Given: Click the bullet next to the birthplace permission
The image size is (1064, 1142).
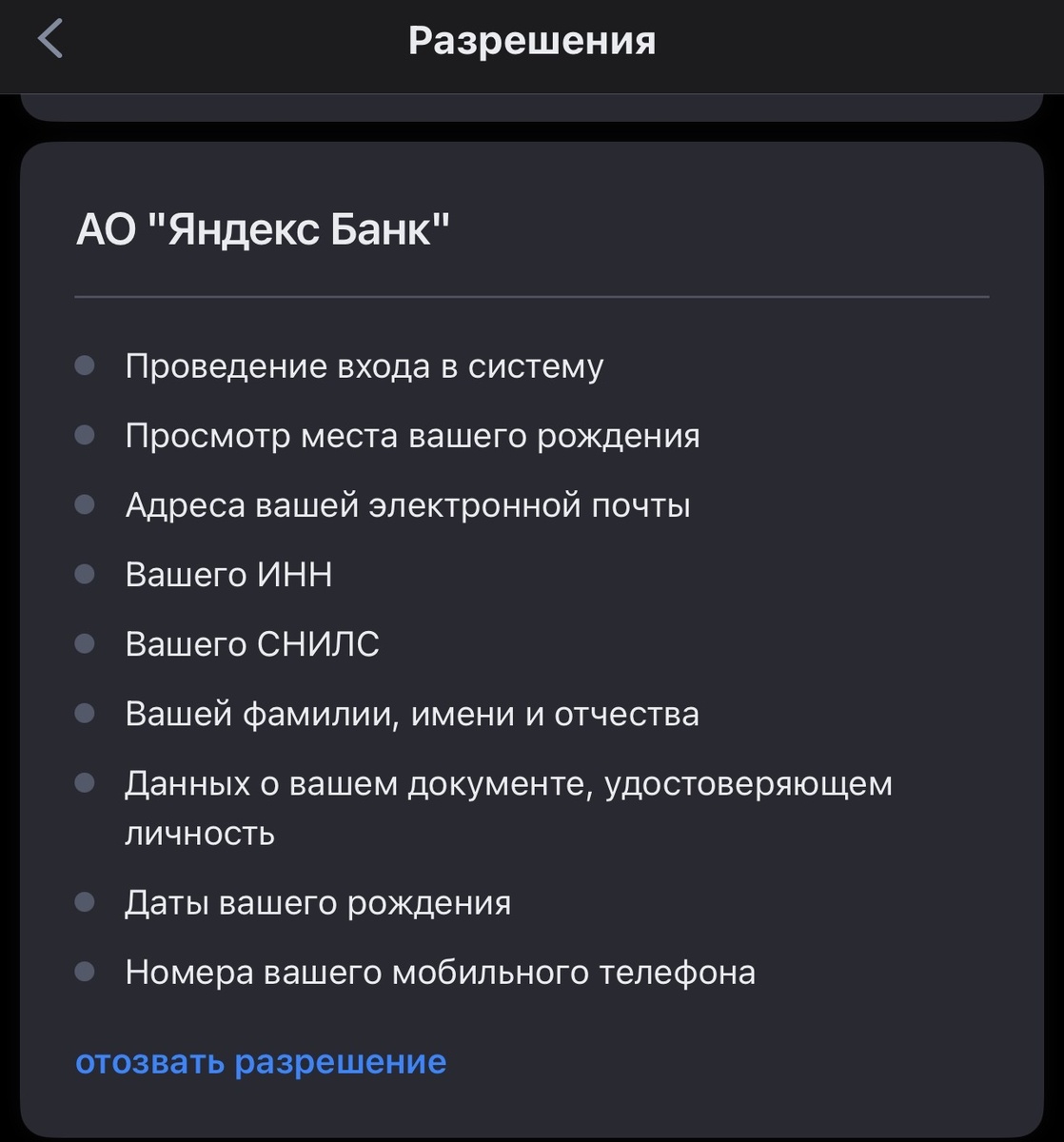Looking at the screenshot, I should [87, 435].
